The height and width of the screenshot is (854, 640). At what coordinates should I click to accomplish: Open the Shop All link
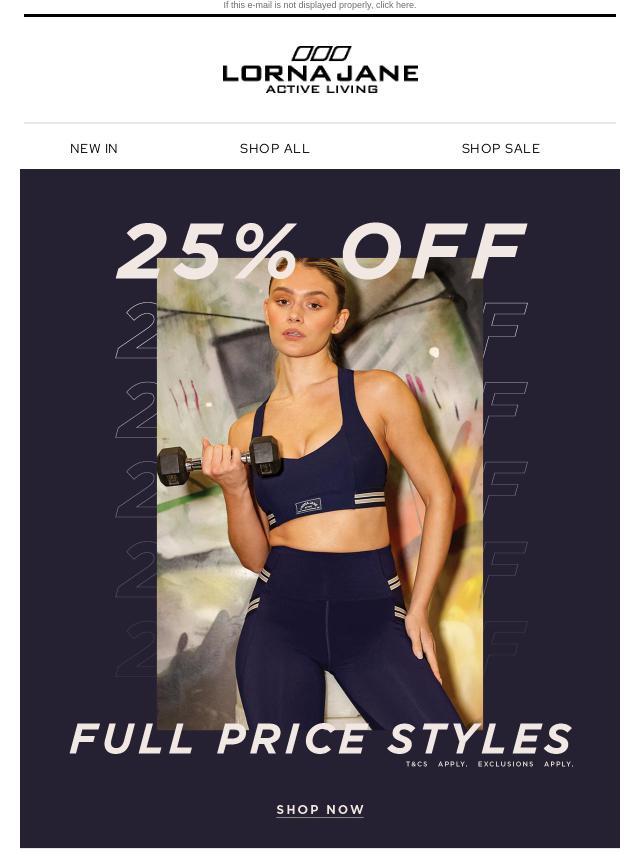point(275,148)
